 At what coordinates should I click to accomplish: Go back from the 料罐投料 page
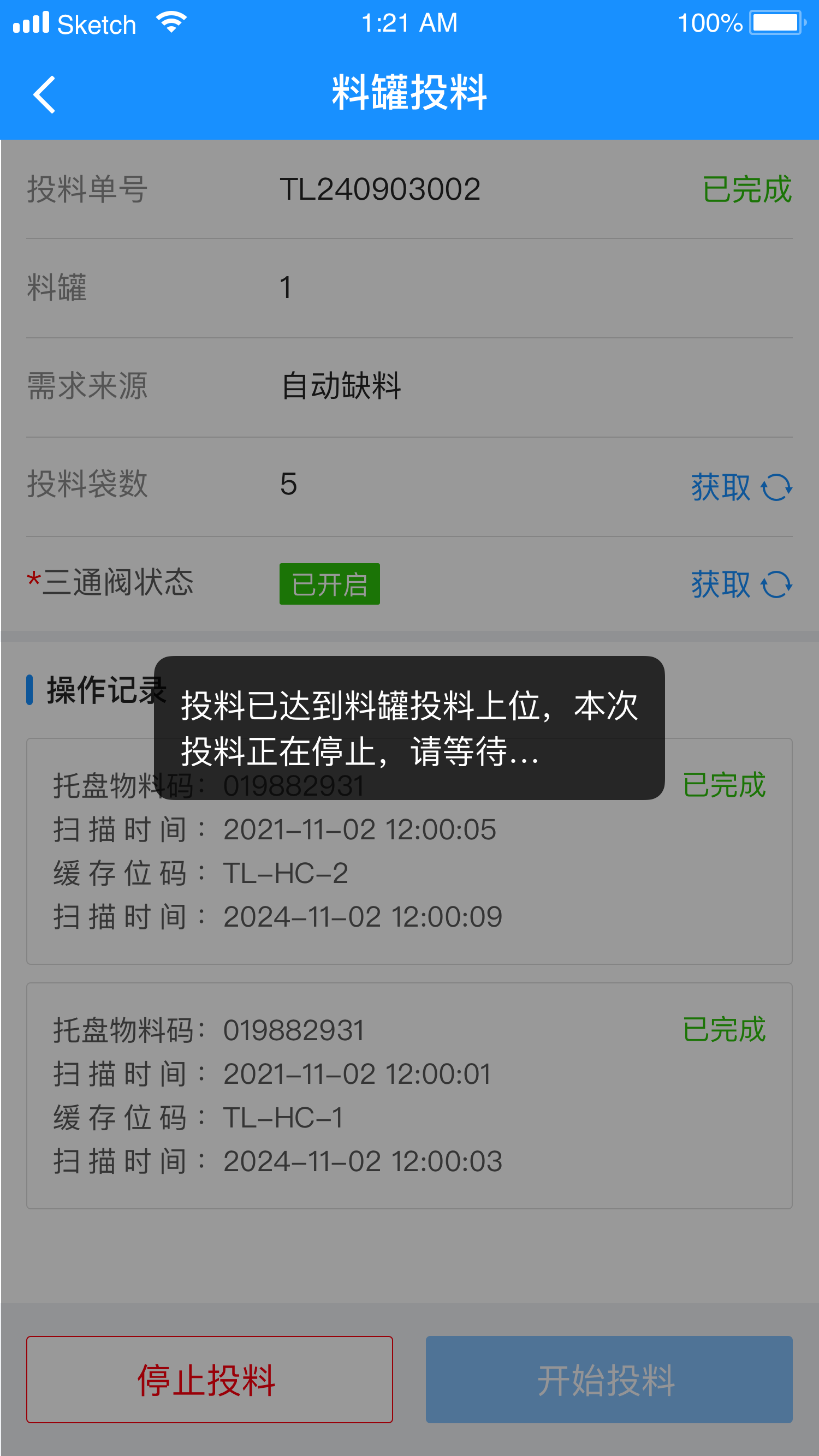pos(44,94)
